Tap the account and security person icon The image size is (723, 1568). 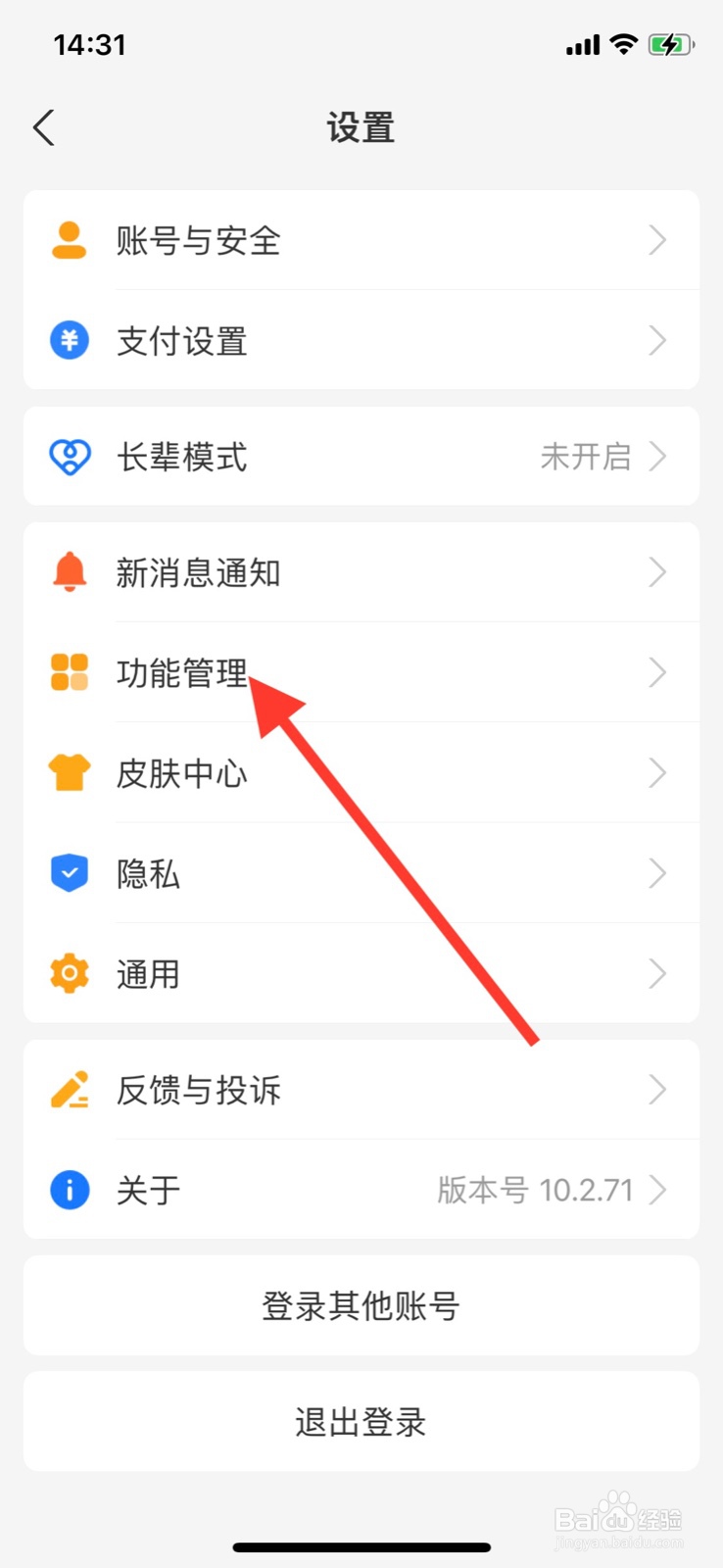pyautogui.click(x=69, y=240)
